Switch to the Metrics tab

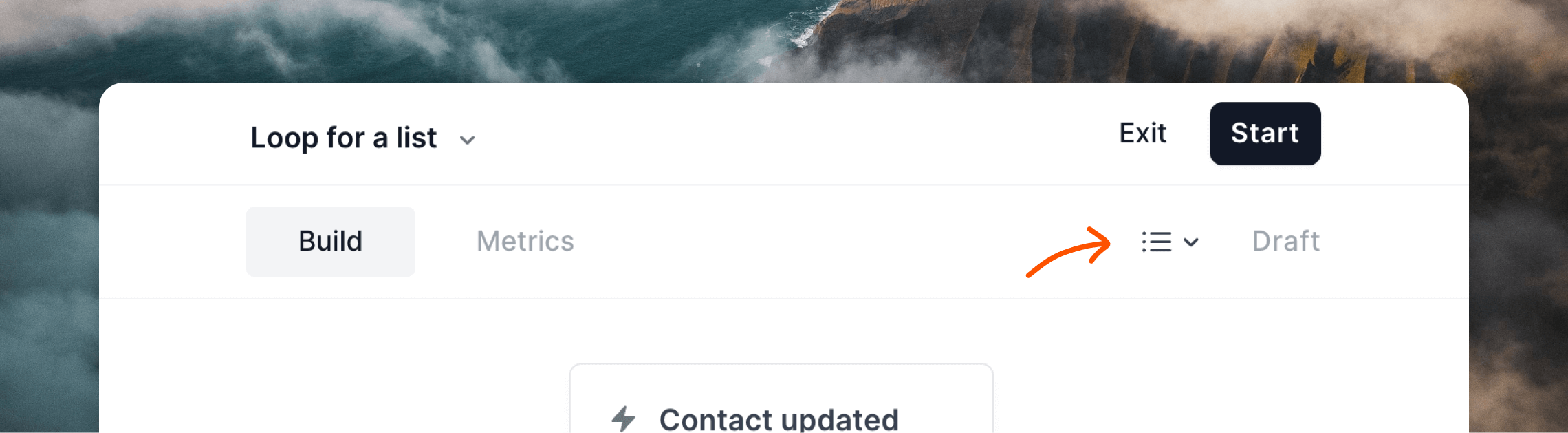point(525,242)
